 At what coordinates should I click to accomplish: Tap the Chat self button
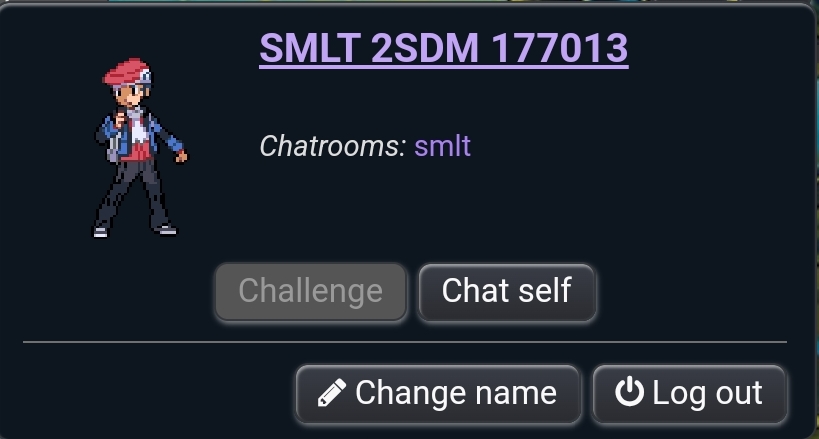click(506, 292)
